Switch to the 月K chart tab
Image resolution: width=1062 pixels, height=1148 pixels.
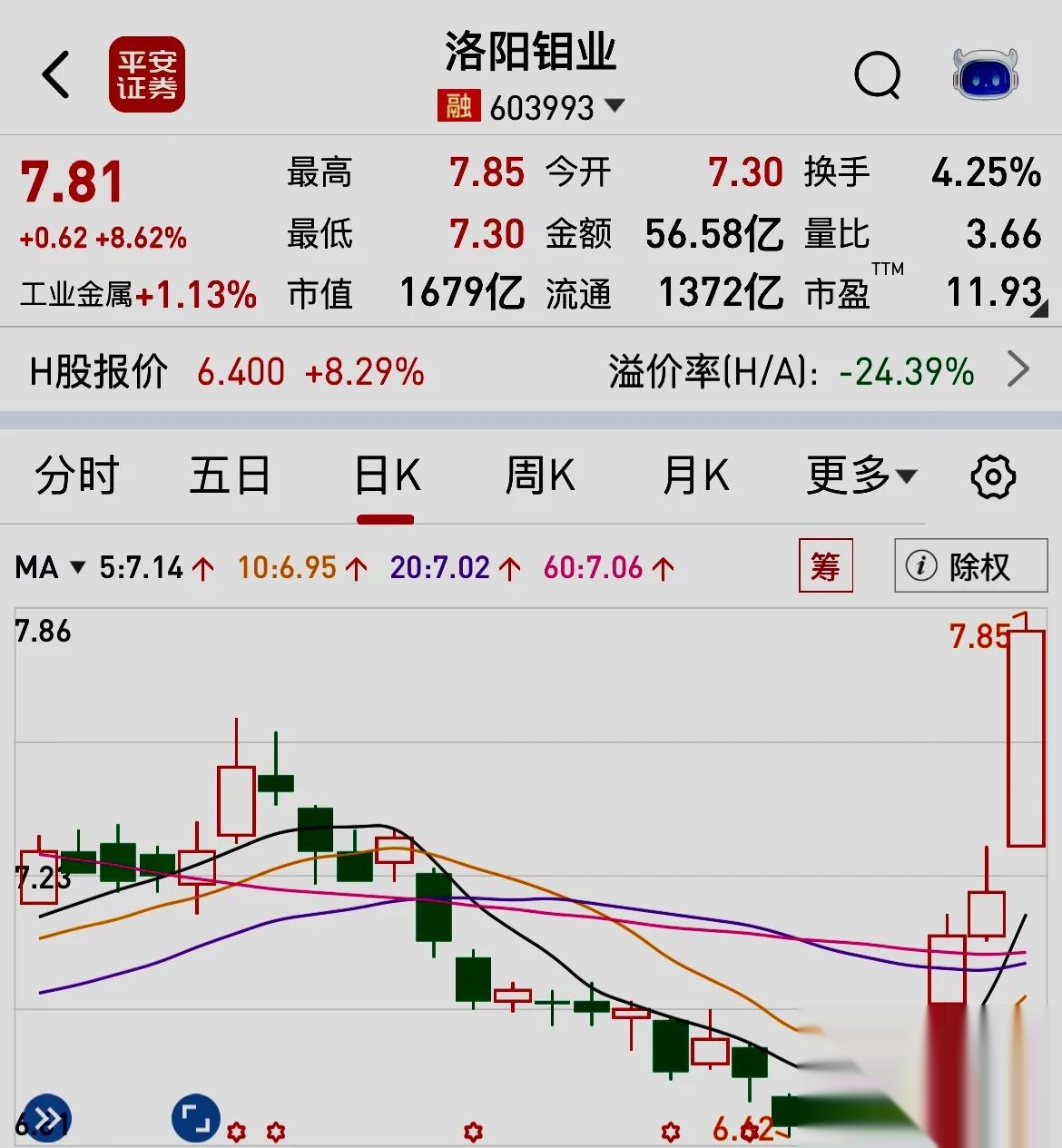[x=695, y=476]
